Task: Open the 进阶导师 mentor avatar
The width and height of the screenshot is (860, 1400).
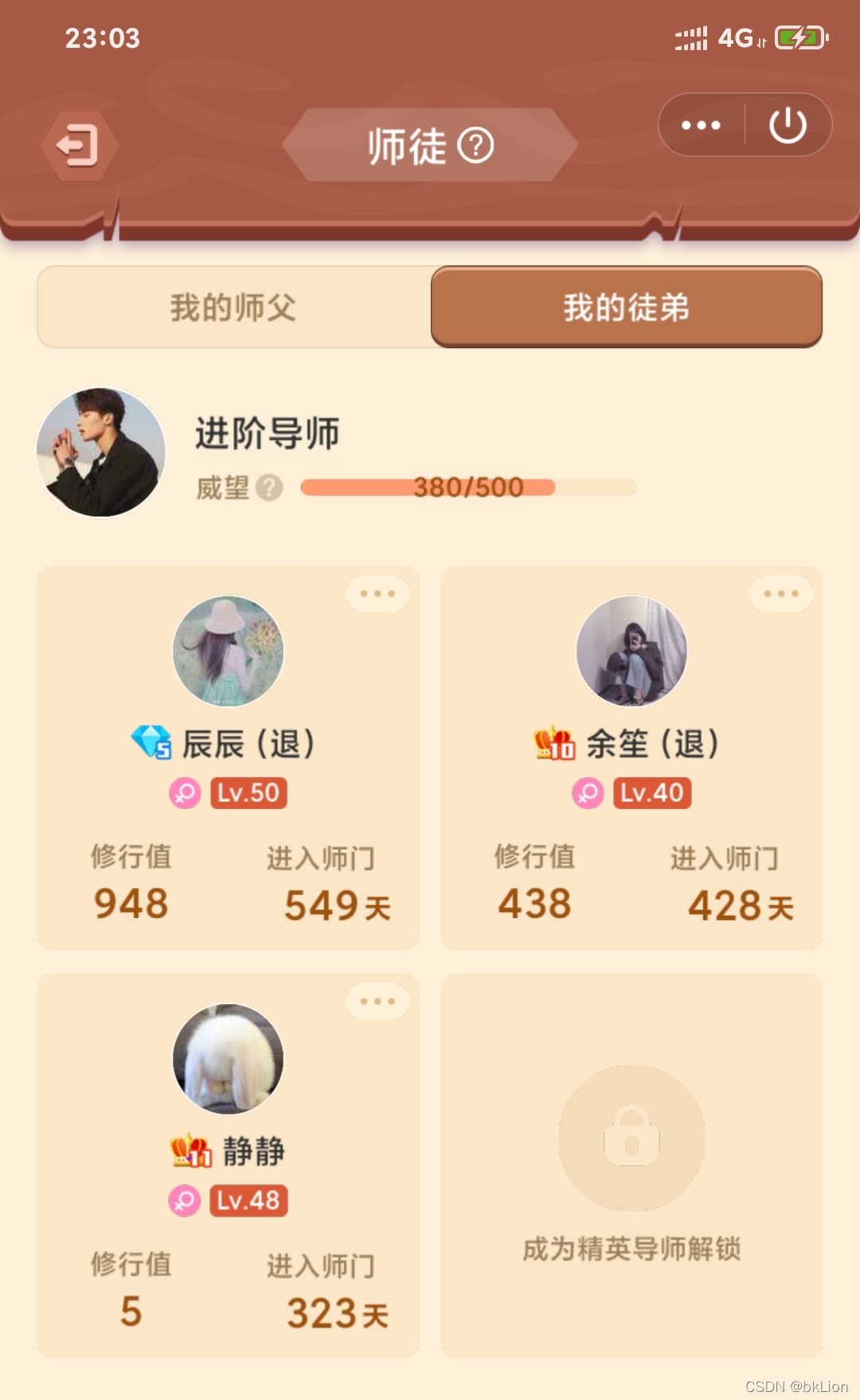Action: [x=102, y=454]
